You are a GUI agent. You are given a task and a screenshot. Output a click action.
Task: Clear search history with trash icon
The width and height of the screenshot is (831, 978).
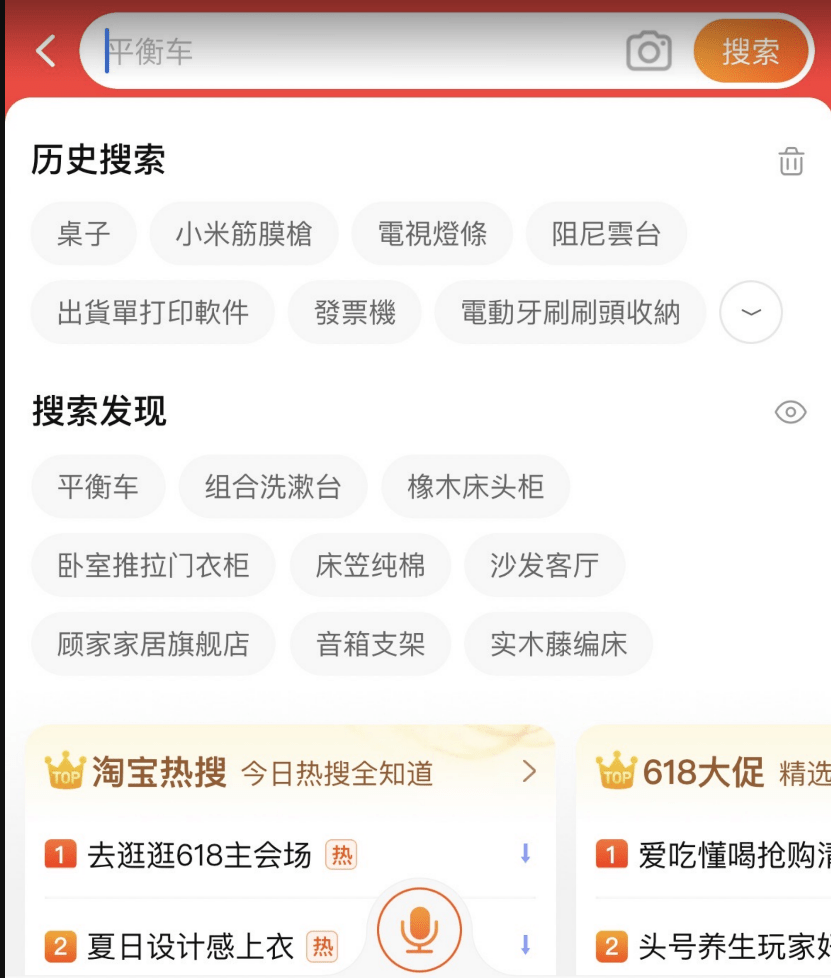[x=791, y=161]
